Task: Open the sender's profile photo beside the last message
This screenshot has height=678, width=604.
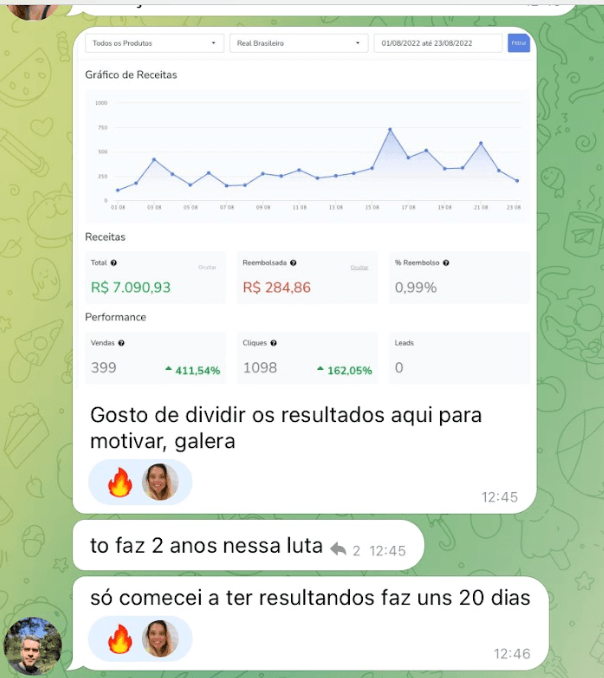Action: [33, 646]
